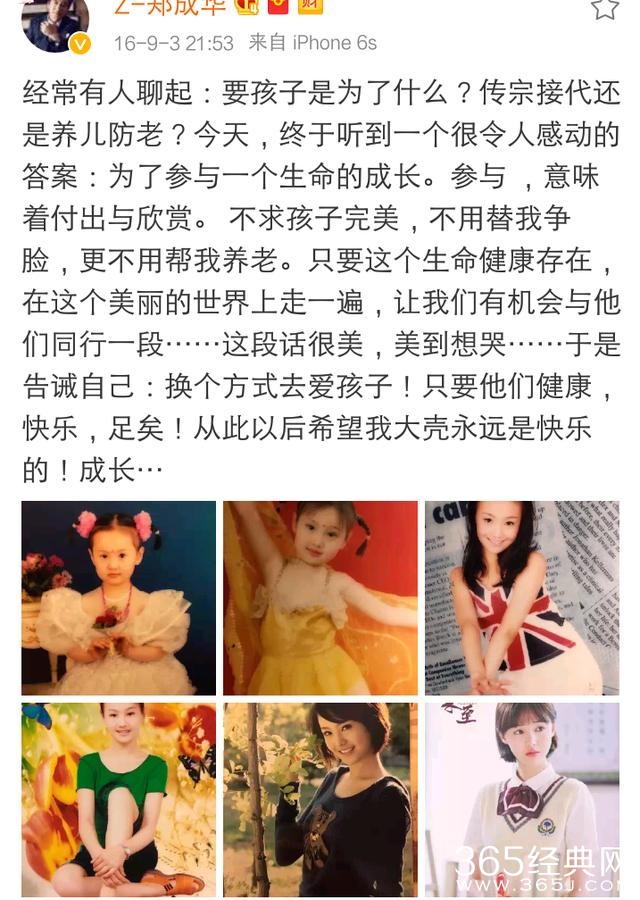
Task: Open photo with Union Jack top
Action: pyautogui.click(x=521, y=598)
